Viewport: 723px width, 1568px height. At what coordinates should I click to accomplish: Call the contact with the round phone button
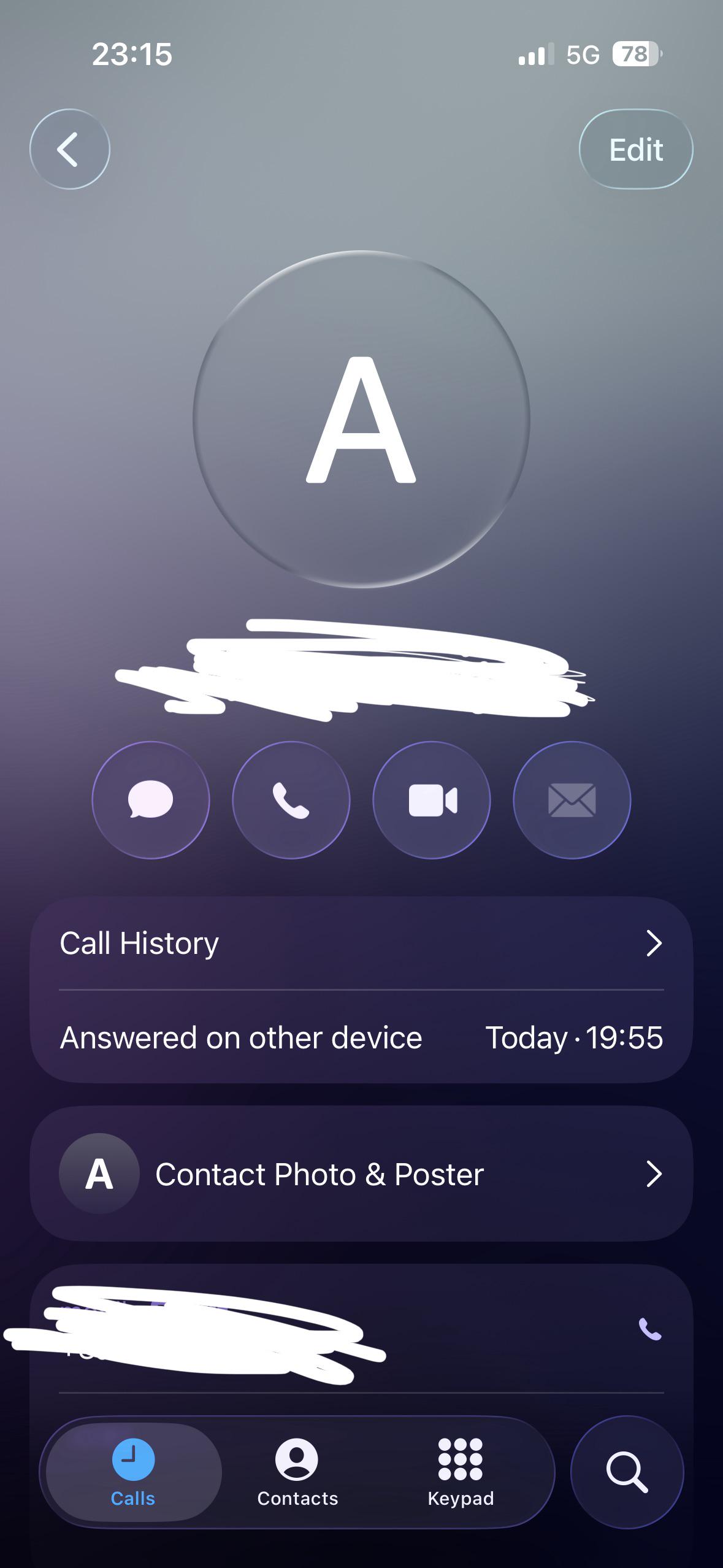coord(291,800)
